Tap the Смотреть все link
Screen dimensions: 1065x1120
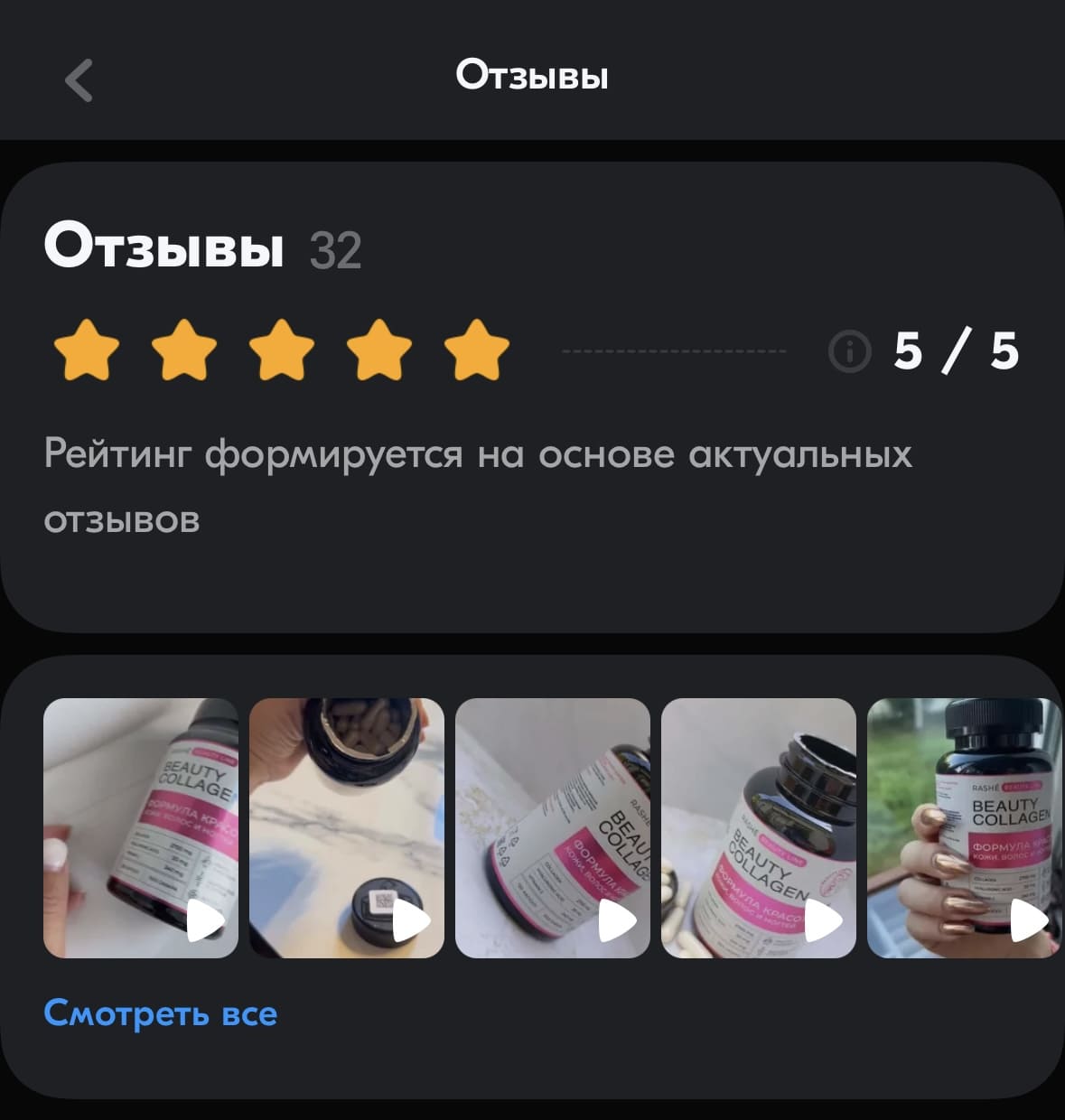[x=160, y=1013]
